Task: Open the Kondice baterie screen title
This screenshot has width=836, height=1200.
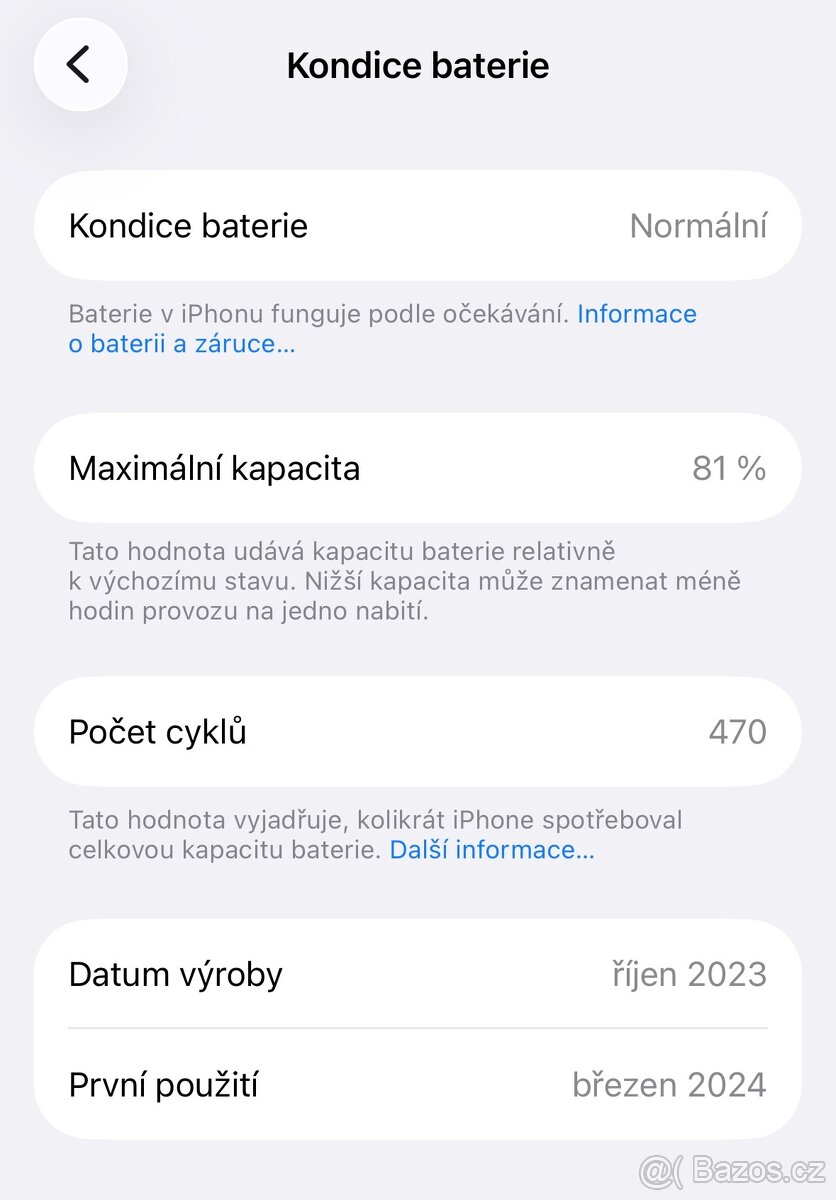Action: (417, 65)
